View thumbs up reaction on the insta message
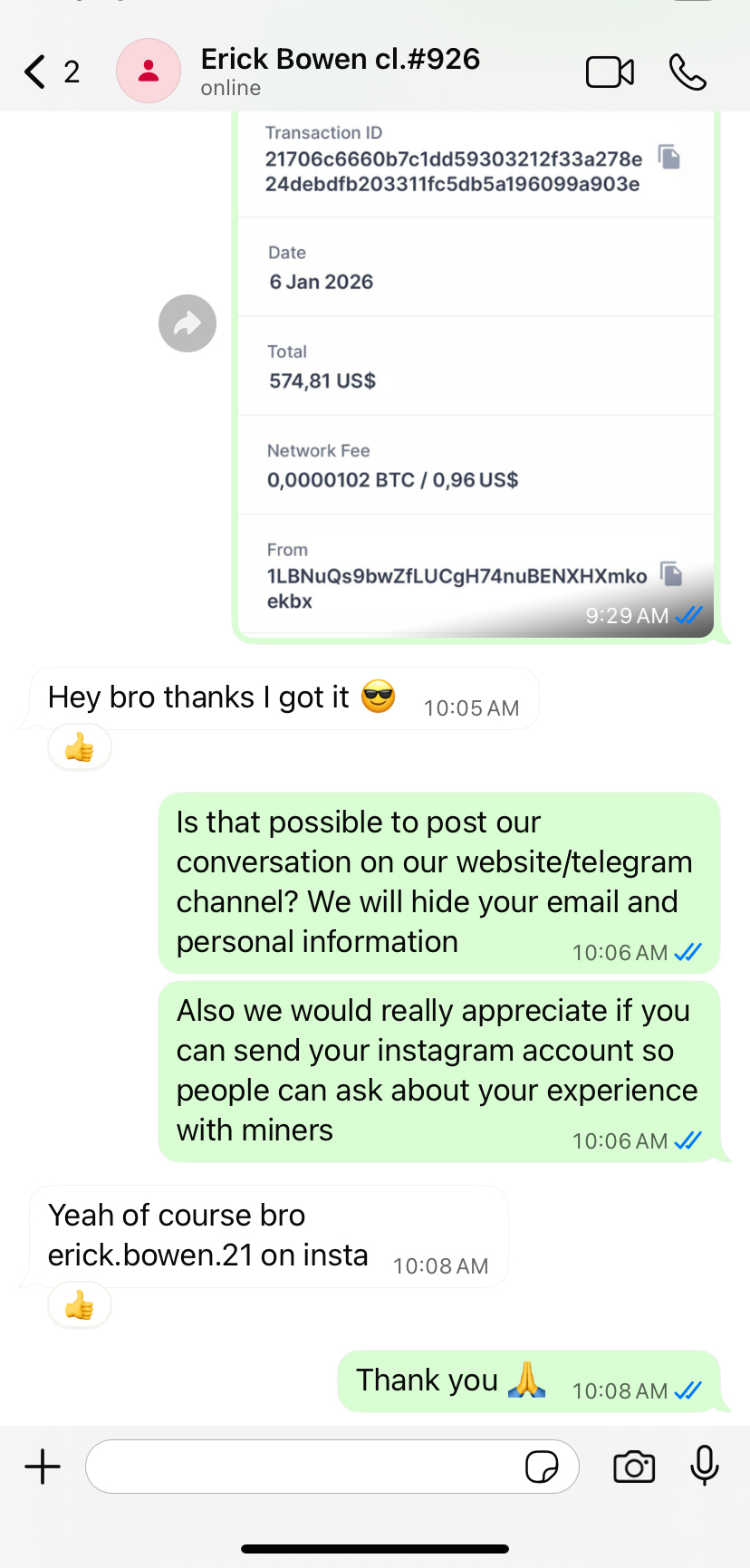 (80, 1306)
